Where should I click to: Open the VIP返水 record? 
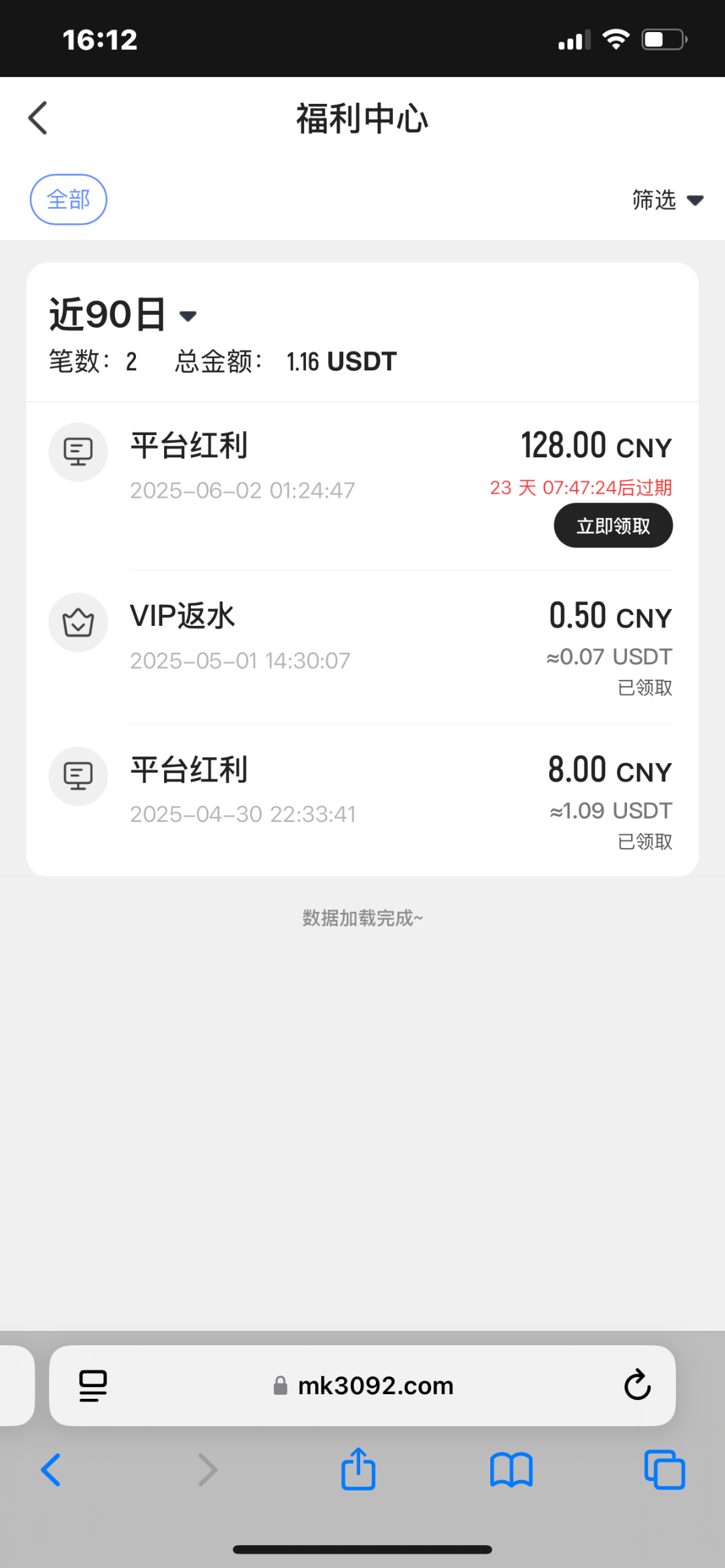tap(362, 647)
